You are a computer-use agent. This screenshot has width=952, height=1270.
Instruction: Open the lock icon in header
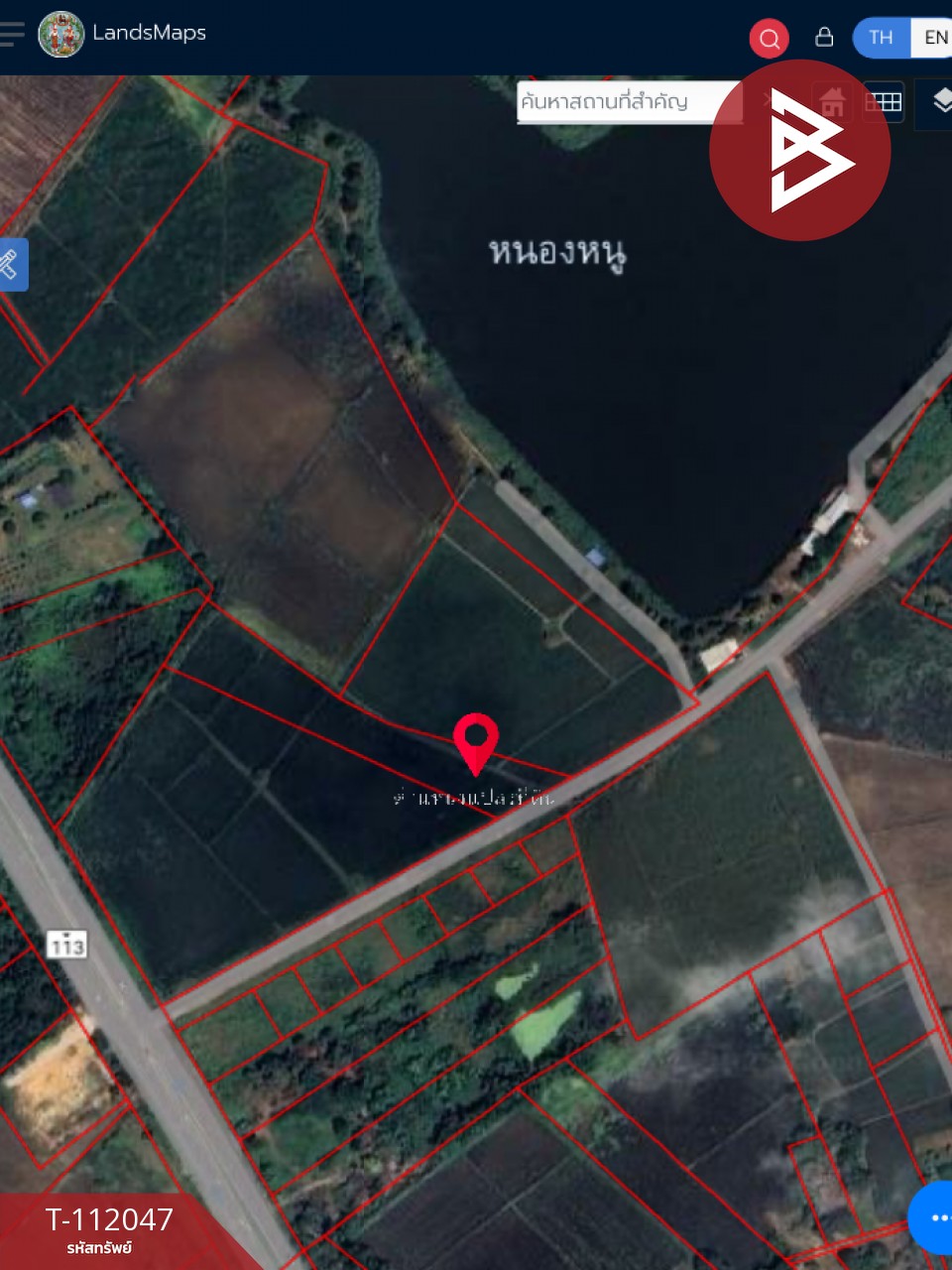(x=824, y=38)
